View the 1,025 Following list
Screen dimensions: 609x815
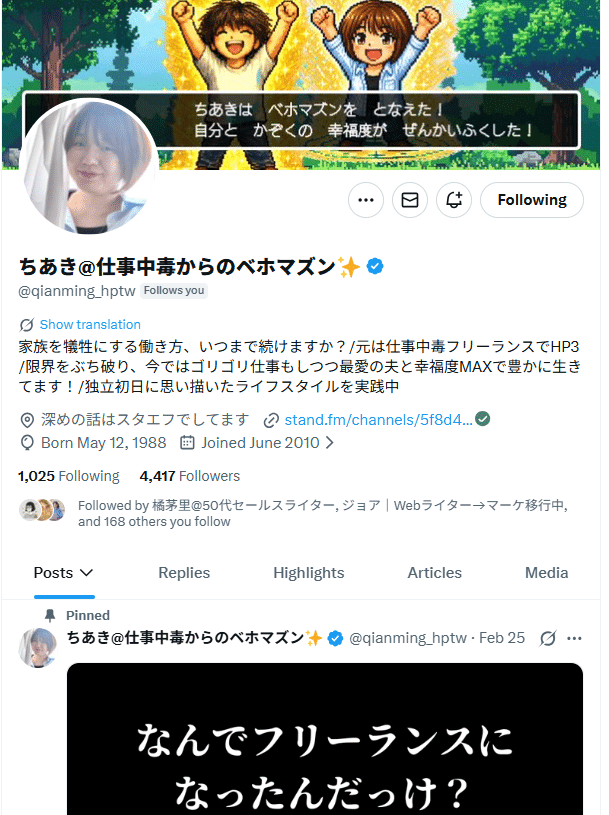(x=68, y=476)
